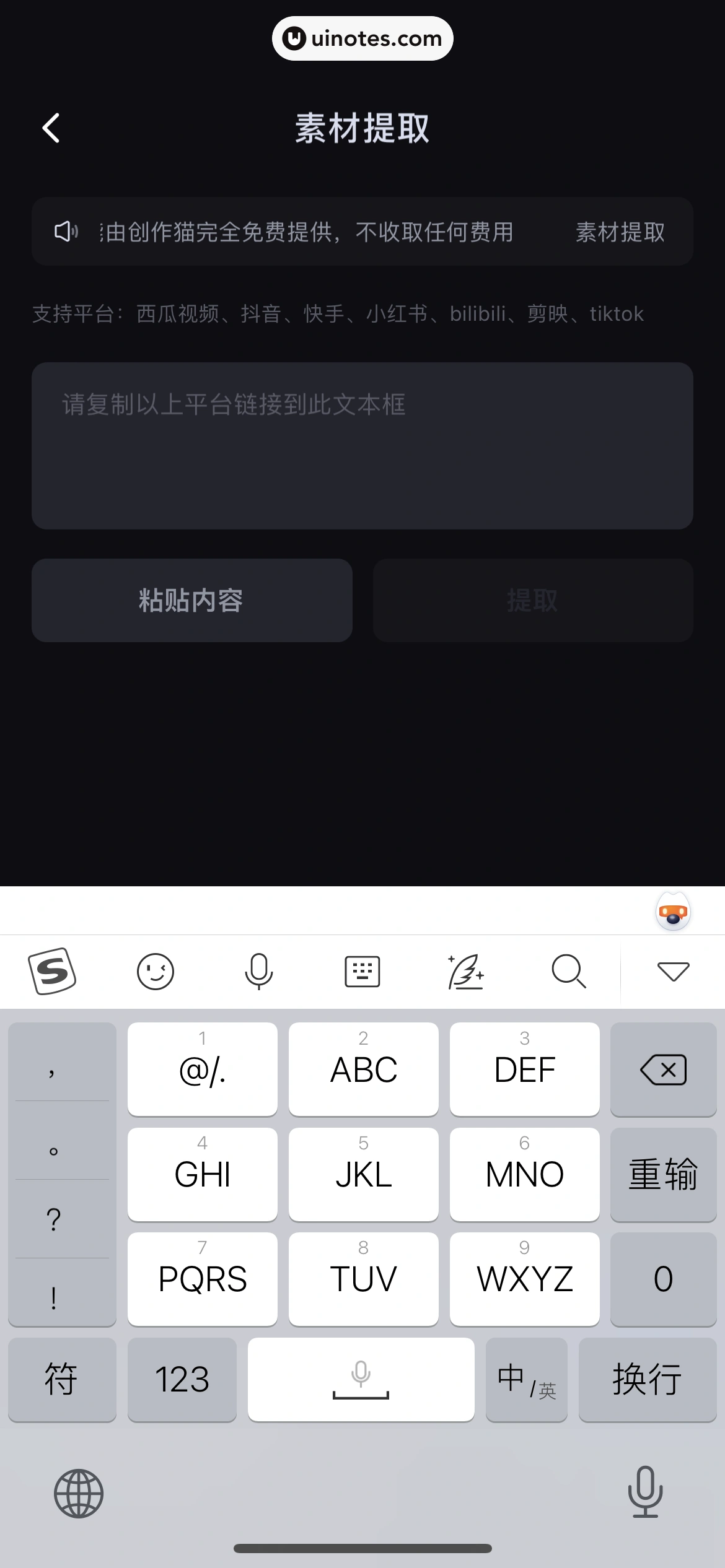Open keyboard layout switcher icon
The image size is (725, 1568).
click(362, 970)
